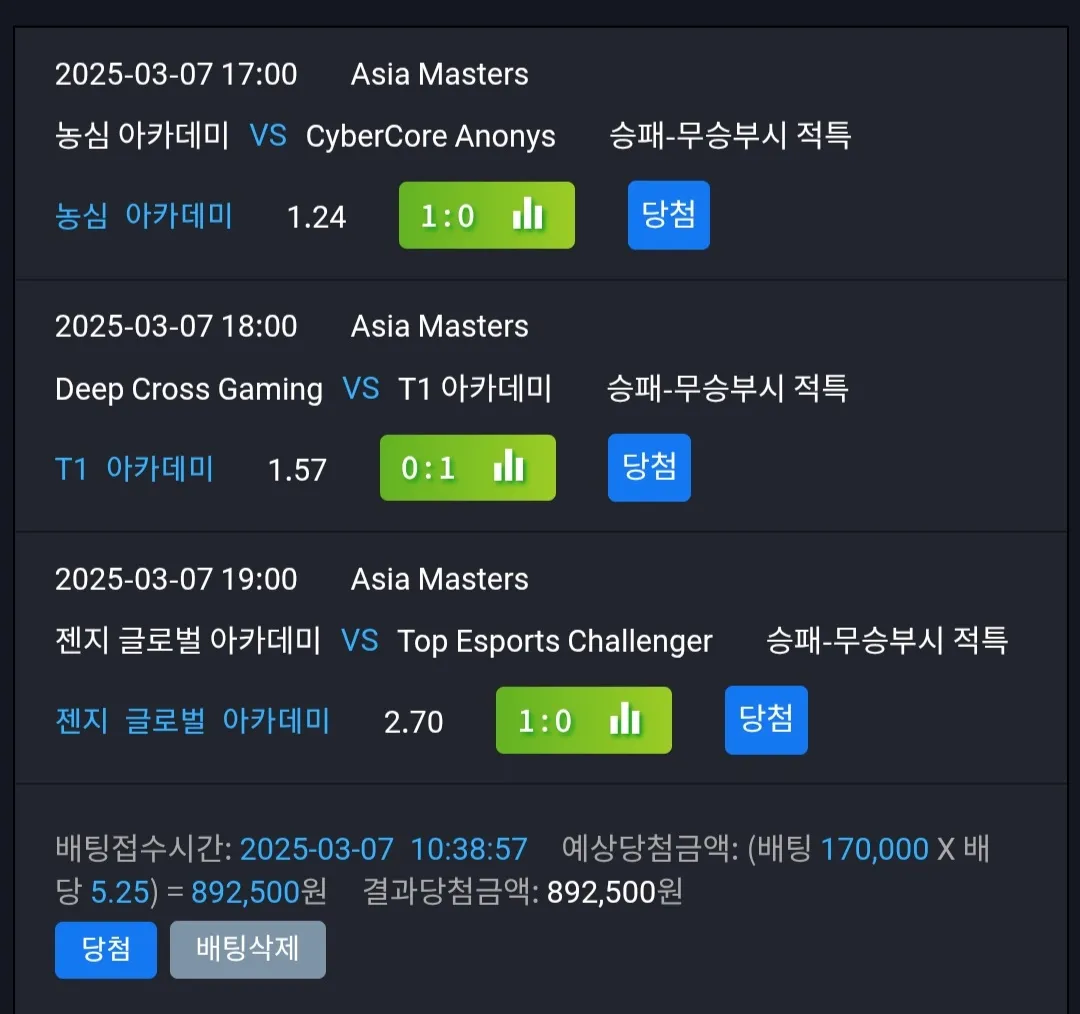This screenshot has height=1014, width=1080.
Task: Tap 당첨 badge on 농심 아카데미 row
Action: 668,215
